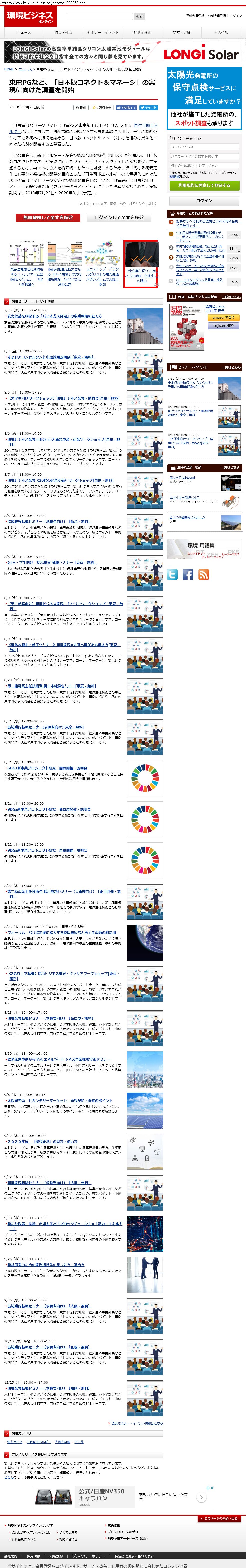
Task: Open the HOME breadcrumb link
Action: click(9, 69)
